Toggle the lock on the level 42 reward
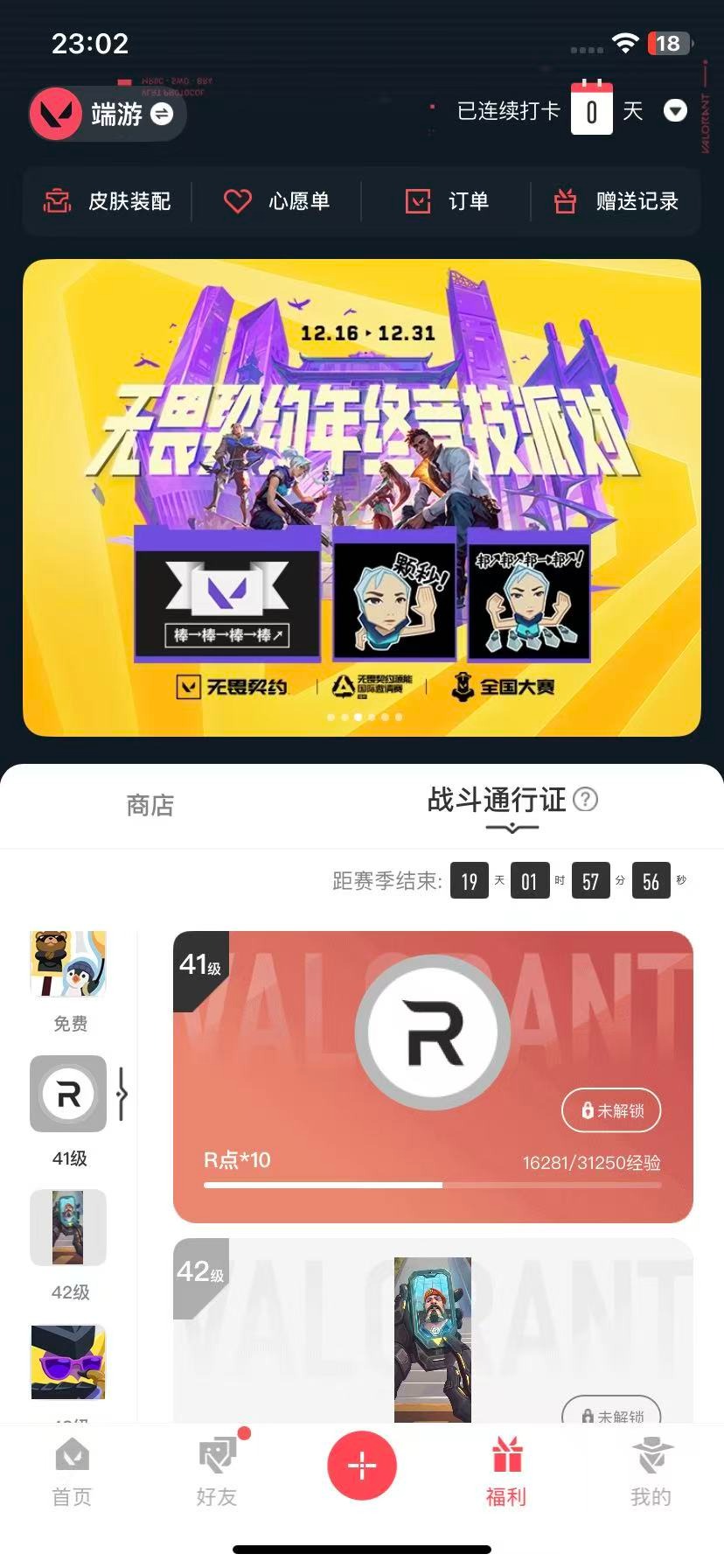Image resolution: width=724 pixels, height=1568 pixels. 610,1410
